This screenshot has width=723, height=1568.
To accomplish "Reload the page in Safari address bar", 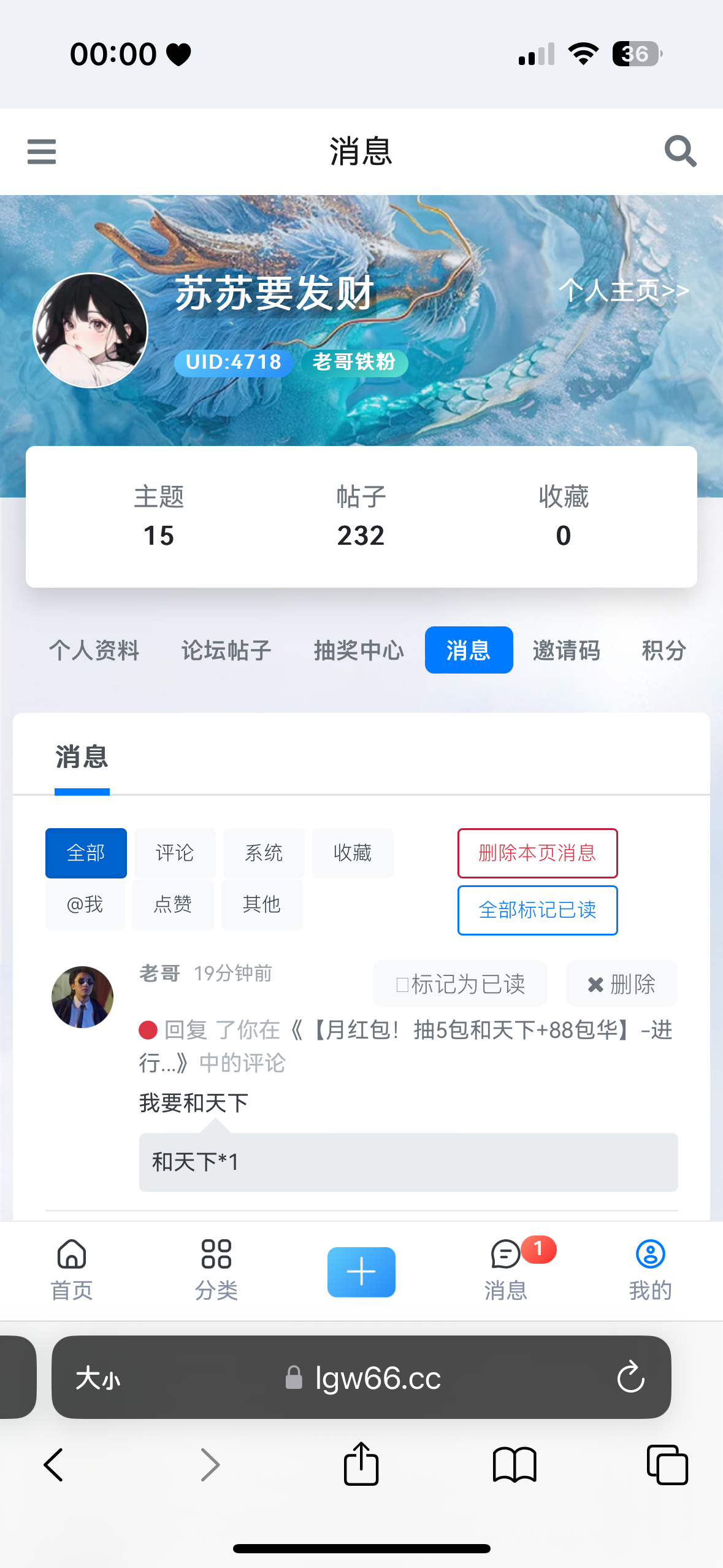I will click(x=630, y=1378).
